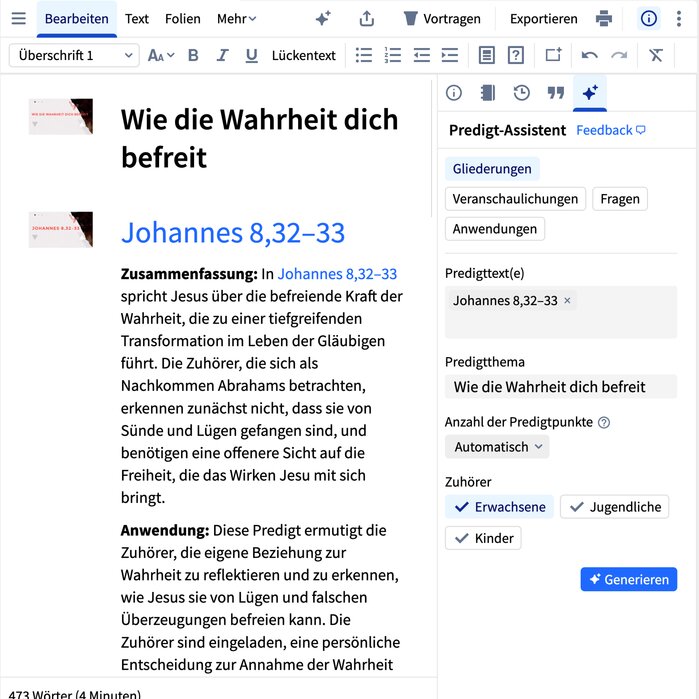The image size is (699, 699).
Task: Open the Exportieren option
Action: click(x=543, y=19)
